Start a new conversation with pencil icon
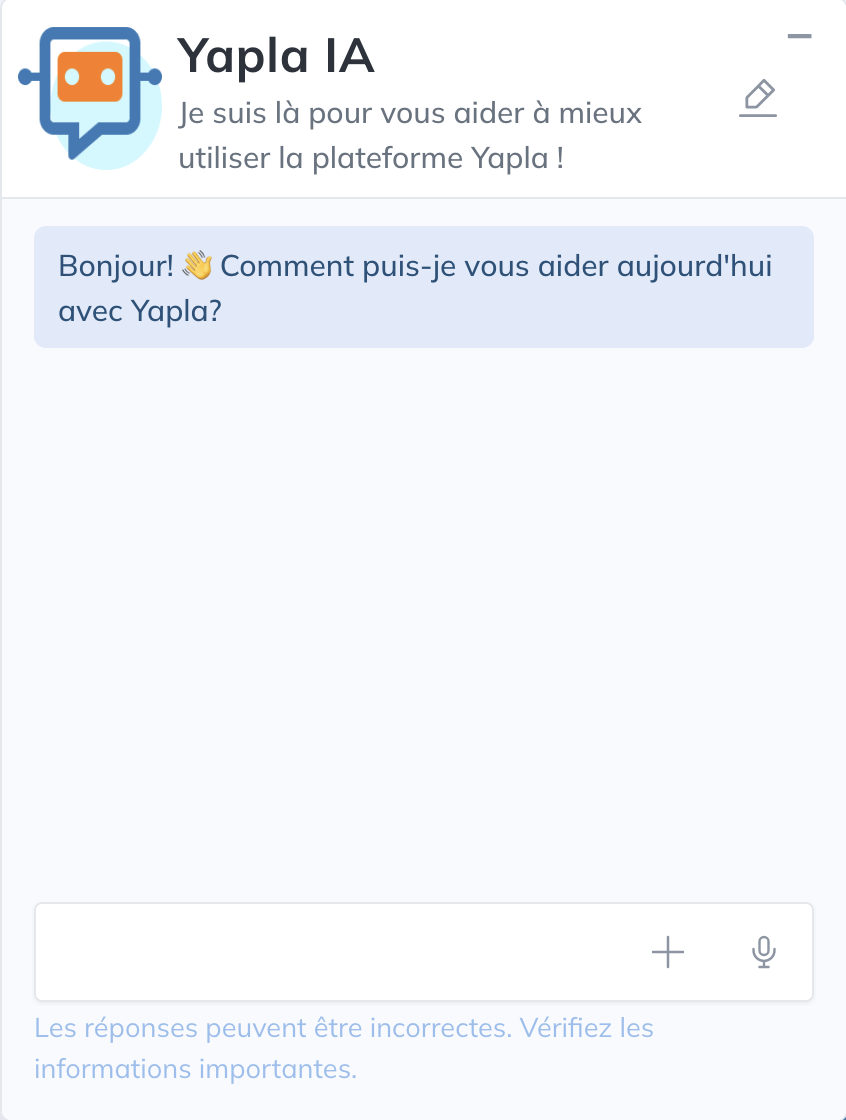Viewport: 846px width, 1120px height. 758,99
